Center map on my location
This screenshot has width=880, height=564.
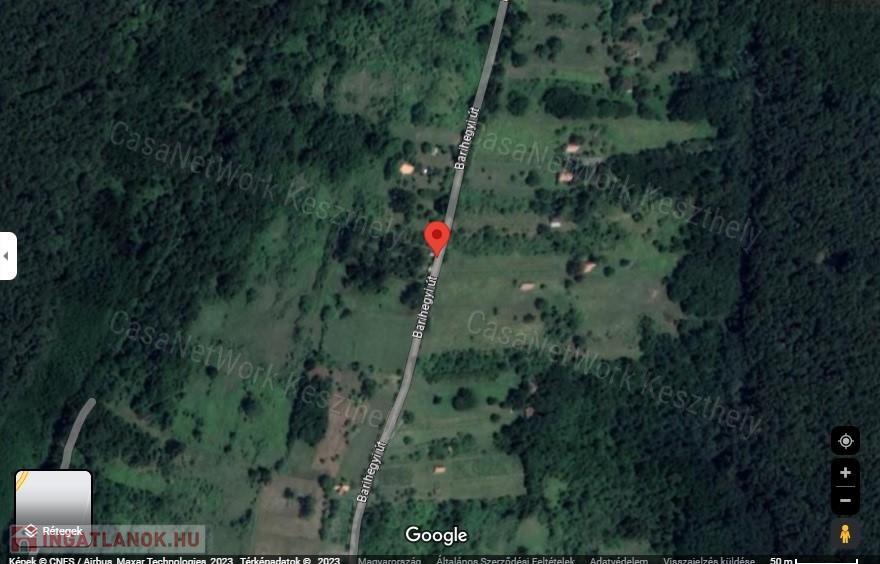(845, 441)
